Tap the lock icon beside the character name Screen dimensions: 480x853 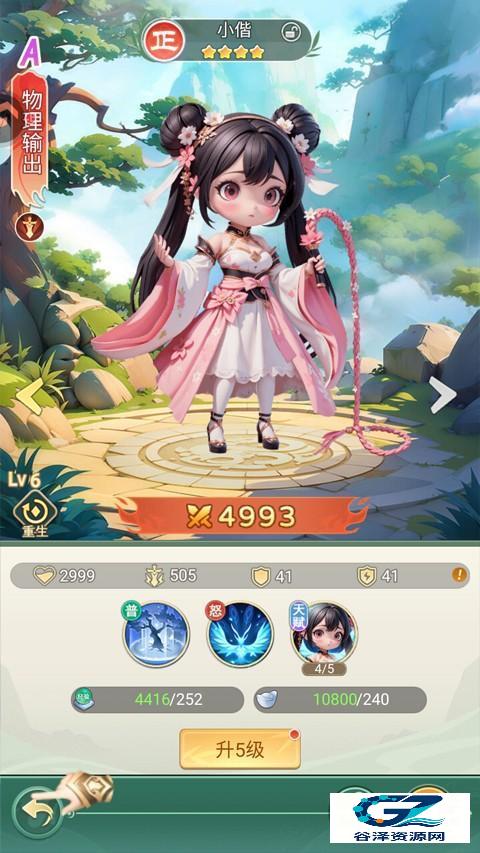pyautogui.click(x=291, y=33)
